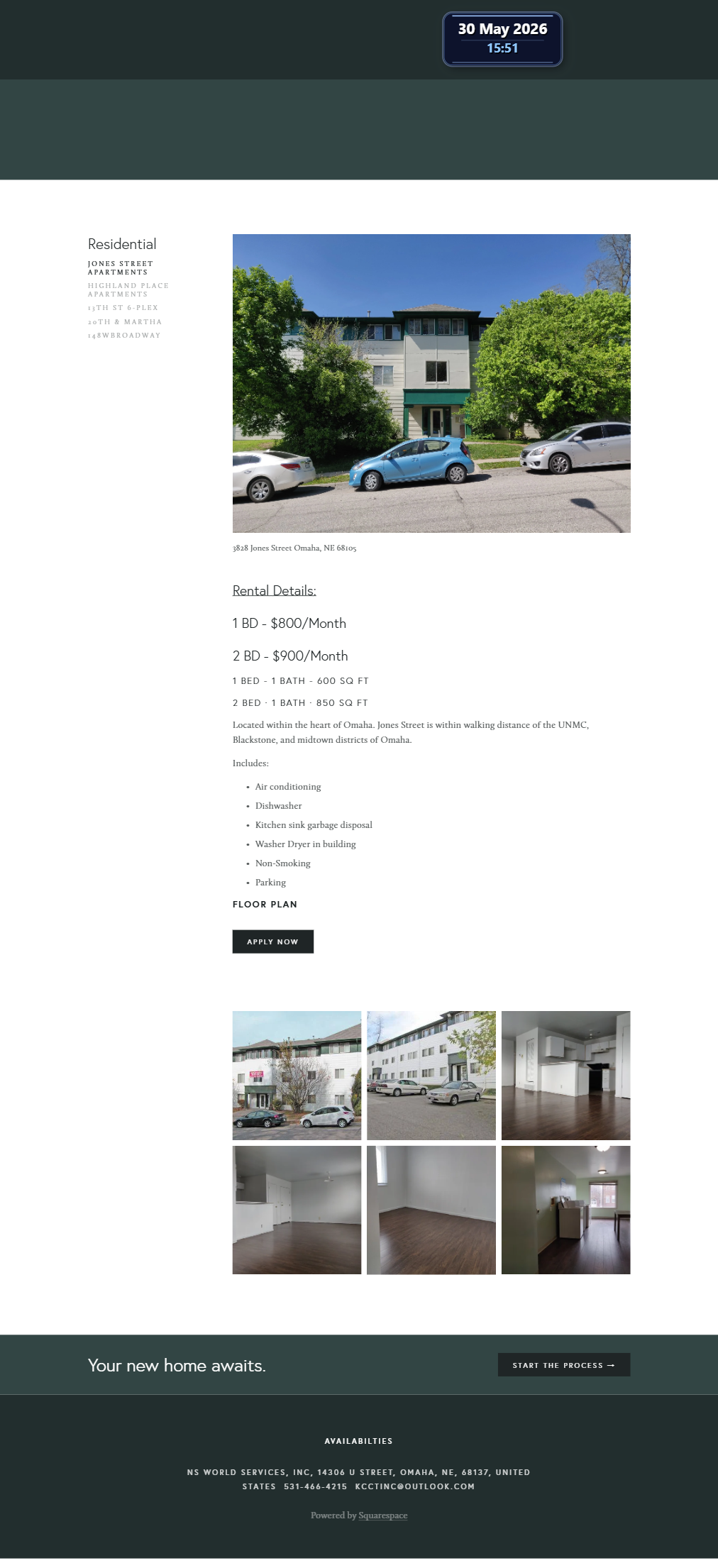Tap the Apply Now button
The width and height of the screenshot is (718, 1568).
[x=273, y=942]
